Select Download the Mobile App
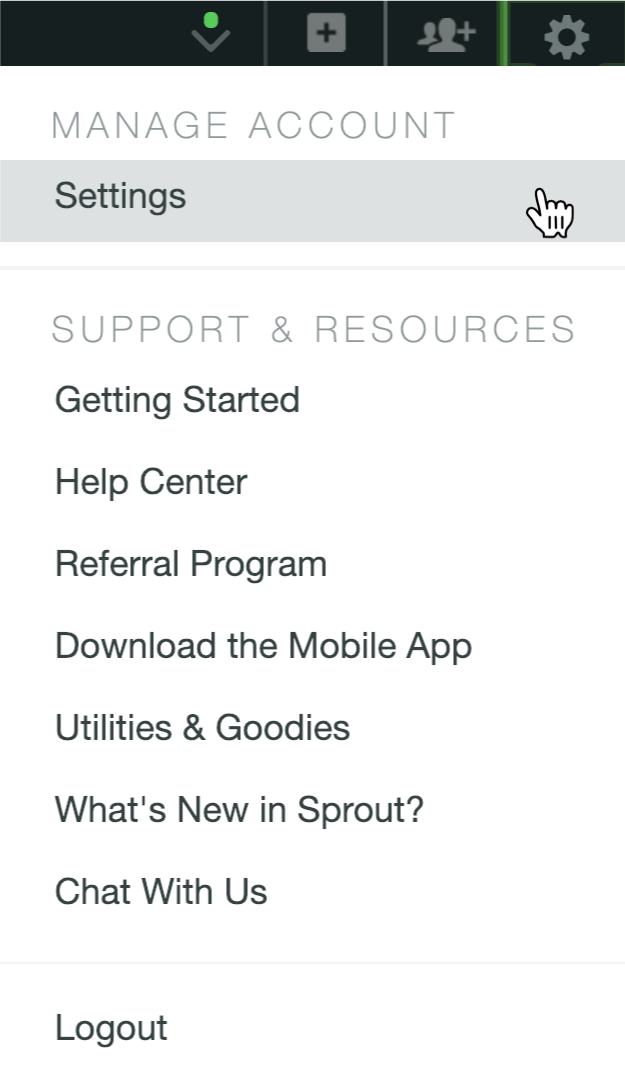625x1088 pixels. click(264, 647)
